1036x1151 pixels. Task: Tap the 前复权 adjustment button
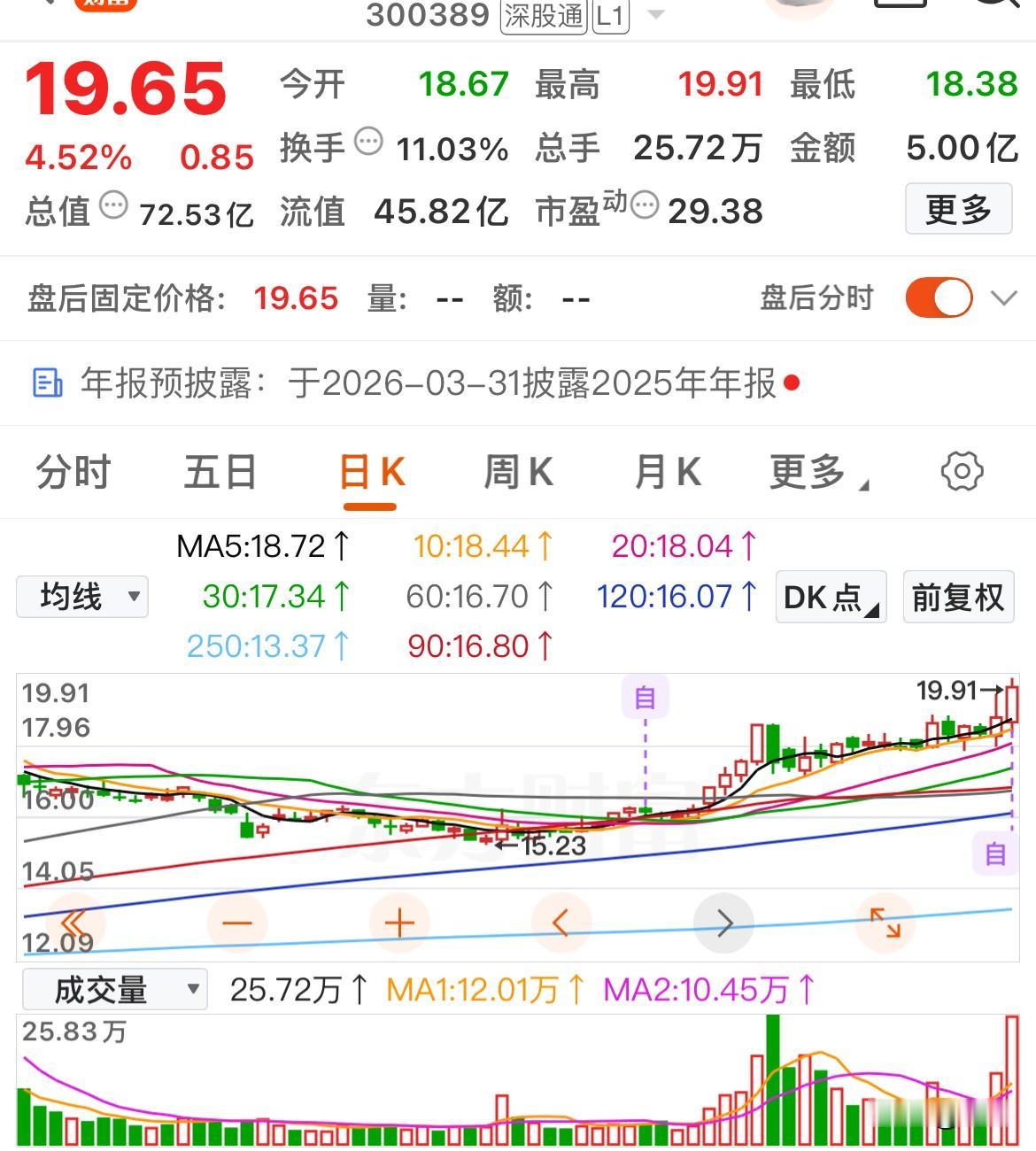pyautogui.click(x=958, y=597)
